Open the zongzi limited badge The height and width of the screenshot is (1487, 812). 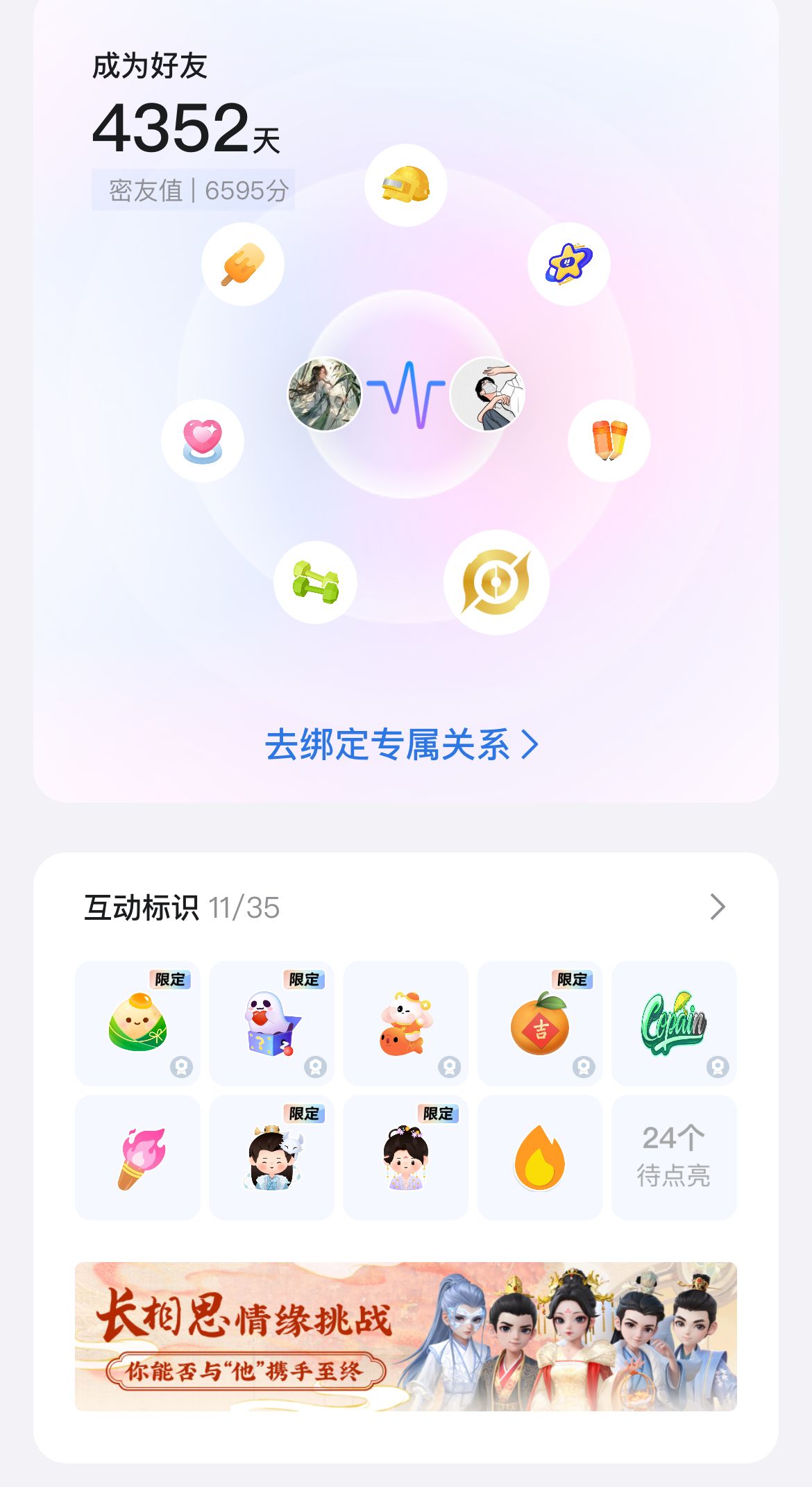click(137, 1023)
